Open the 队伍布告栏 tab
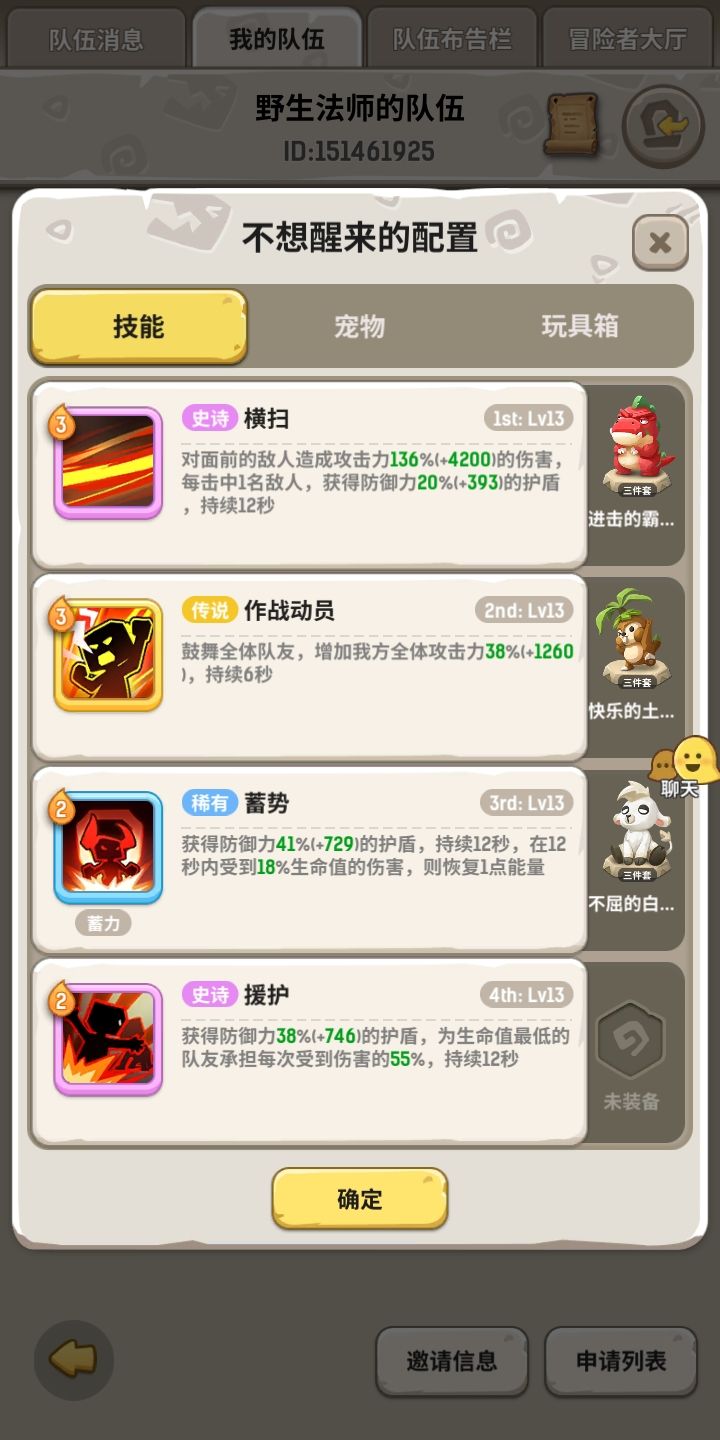720x1440 pixels. tap(450, 38)
